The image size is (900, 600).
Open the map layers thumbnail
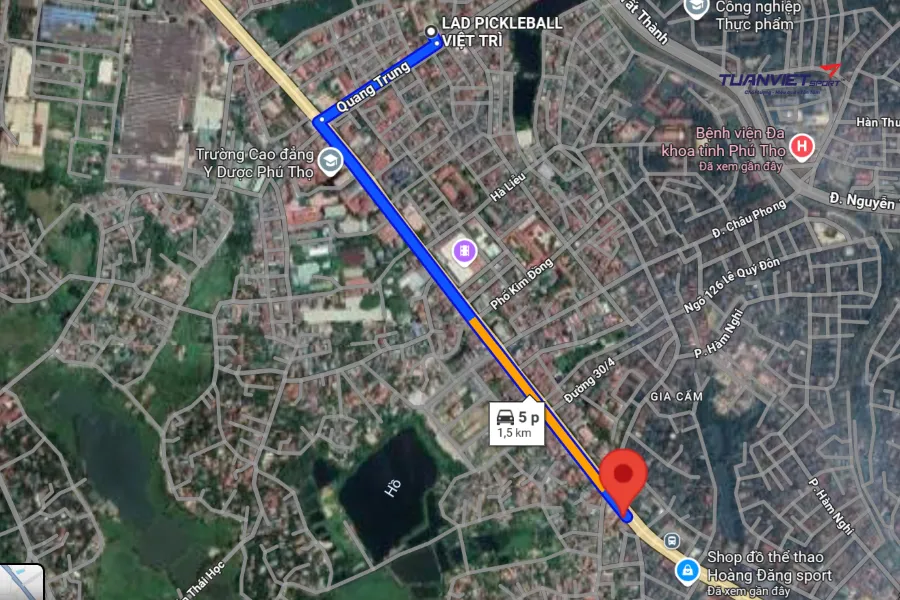pos(20,583)
